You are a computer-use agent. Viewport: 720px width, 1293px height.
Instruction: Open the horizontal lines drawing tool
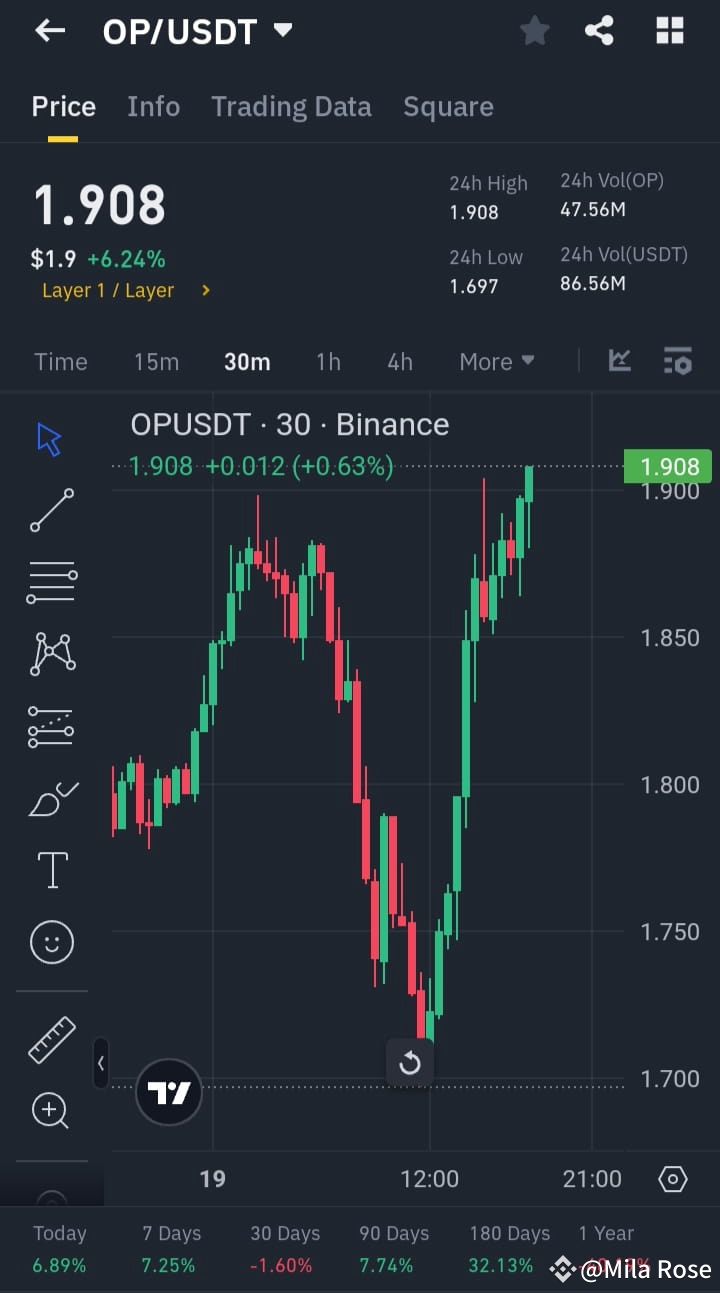tap(51, 582)
